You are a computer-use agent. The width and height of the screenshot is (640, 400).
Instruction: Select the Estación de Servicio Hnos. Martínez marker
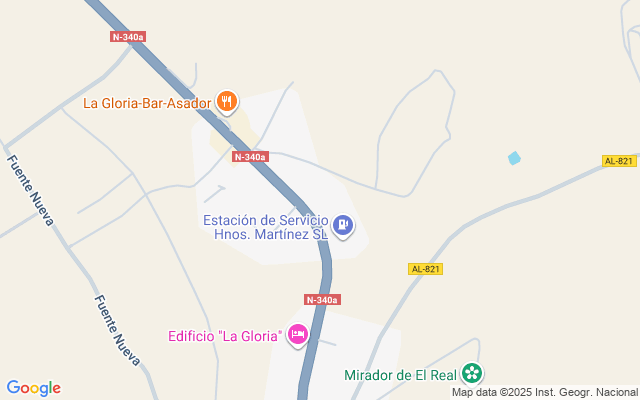click(x=342, y=226)
